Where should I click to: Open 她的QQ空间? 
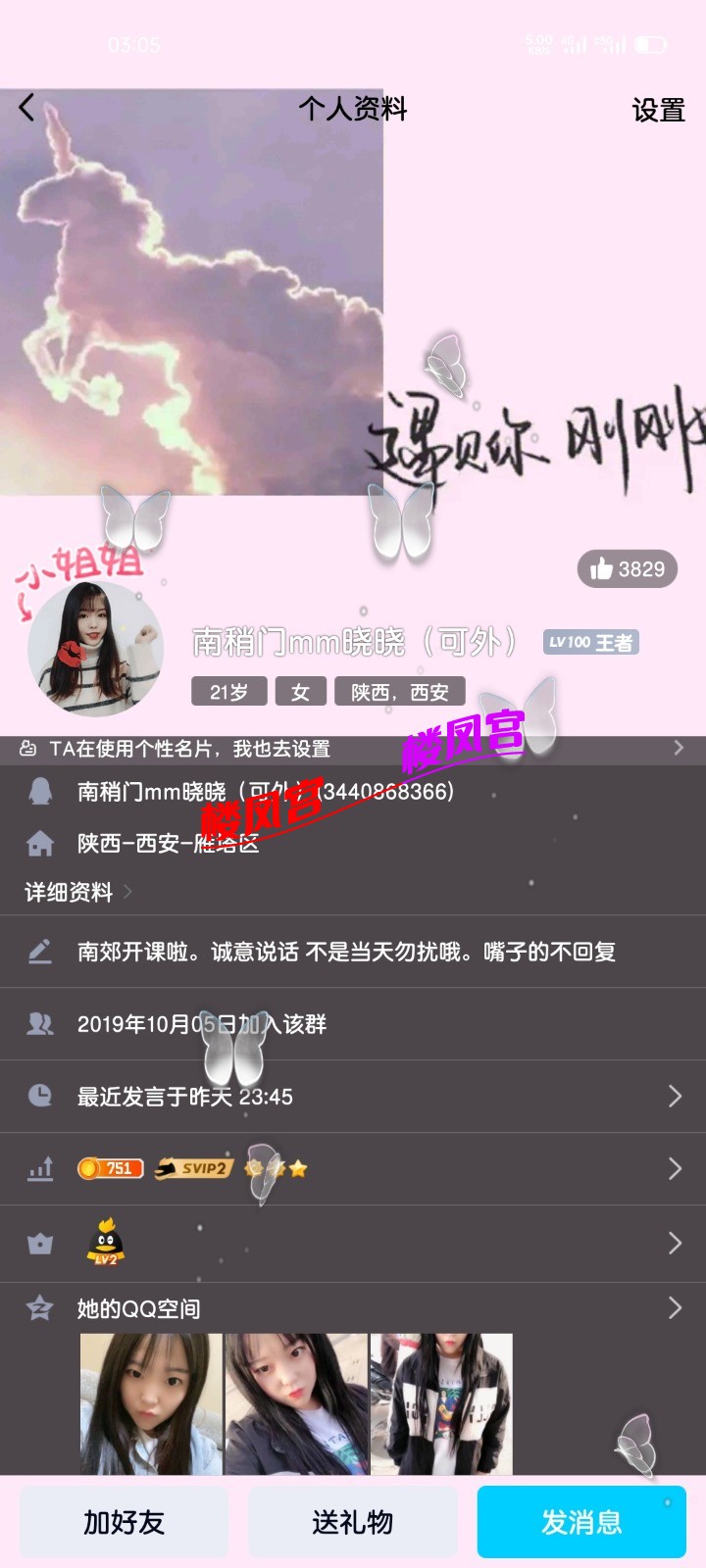pos(353,1308)
